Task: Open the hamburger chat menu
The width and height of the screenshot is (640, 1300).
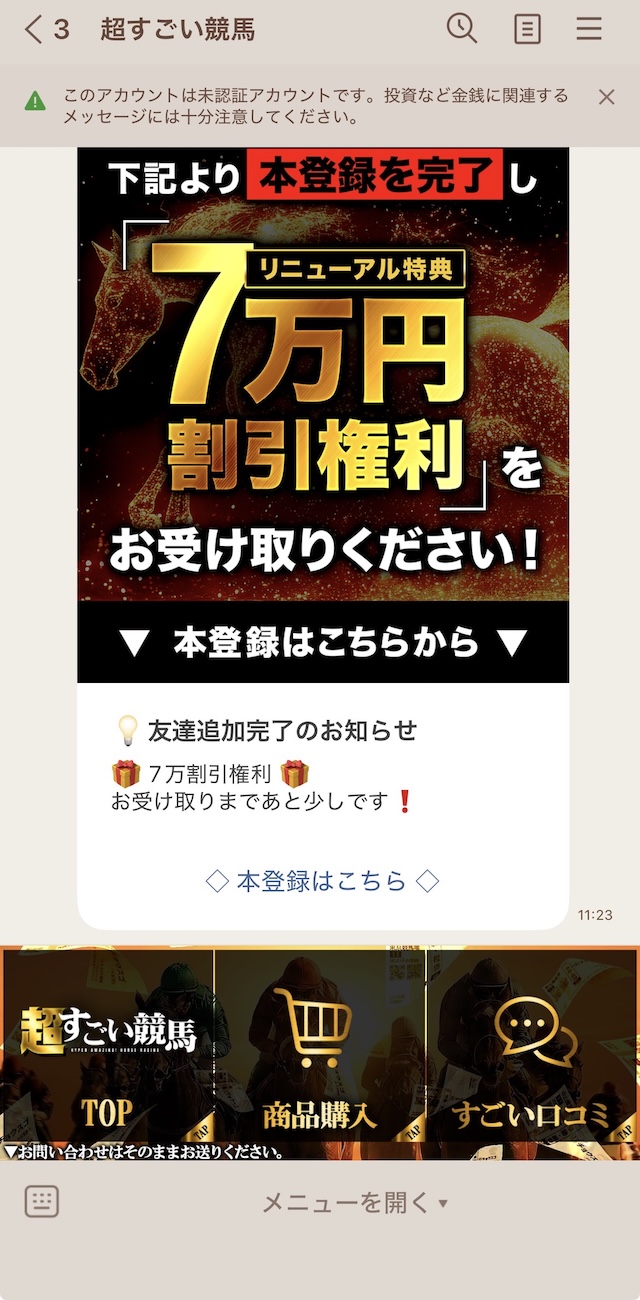Action: click(589, 29)
